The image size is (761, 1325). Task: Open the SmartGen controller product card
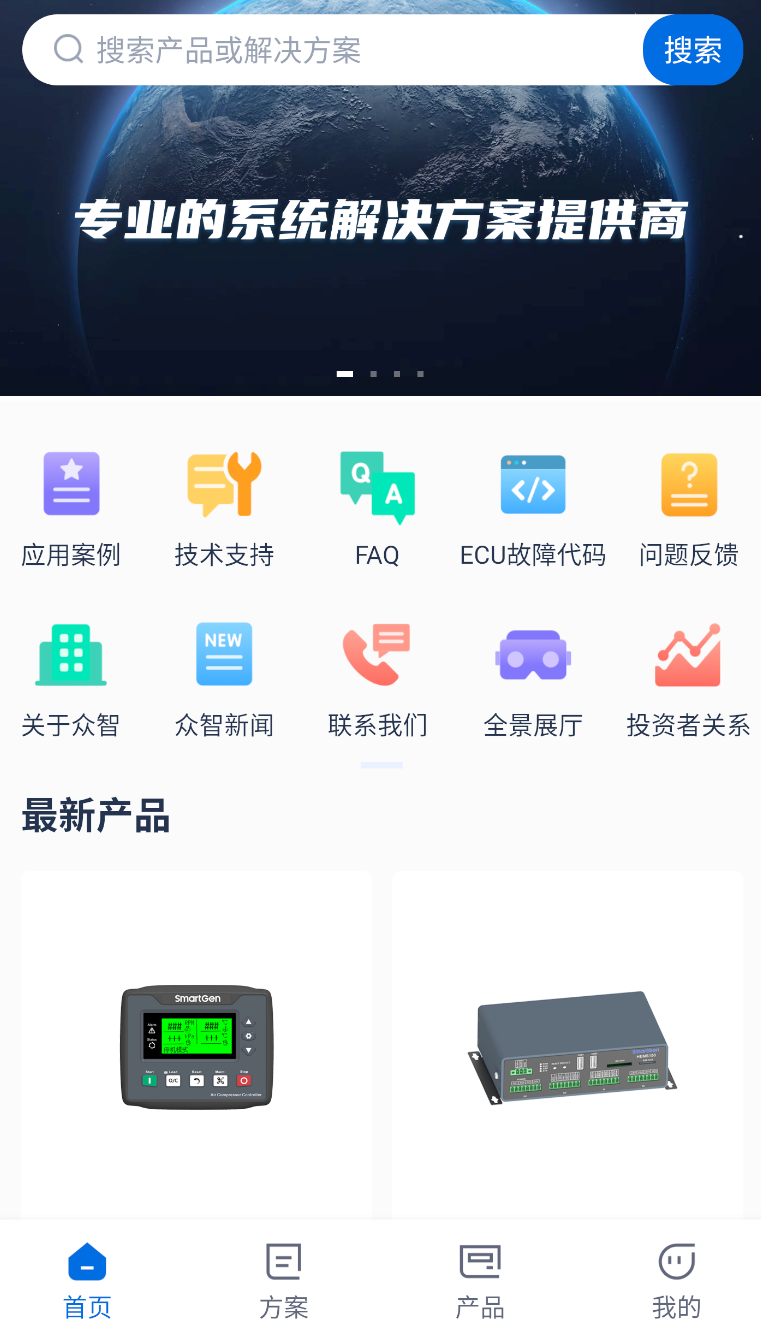[196, 1045]
